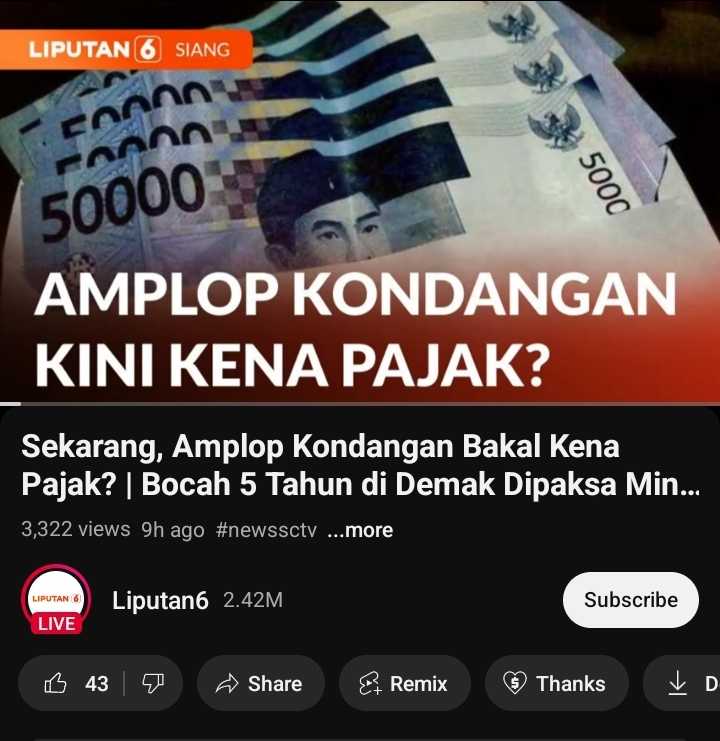
Task: Remix this video
Action: coord(404,684)
